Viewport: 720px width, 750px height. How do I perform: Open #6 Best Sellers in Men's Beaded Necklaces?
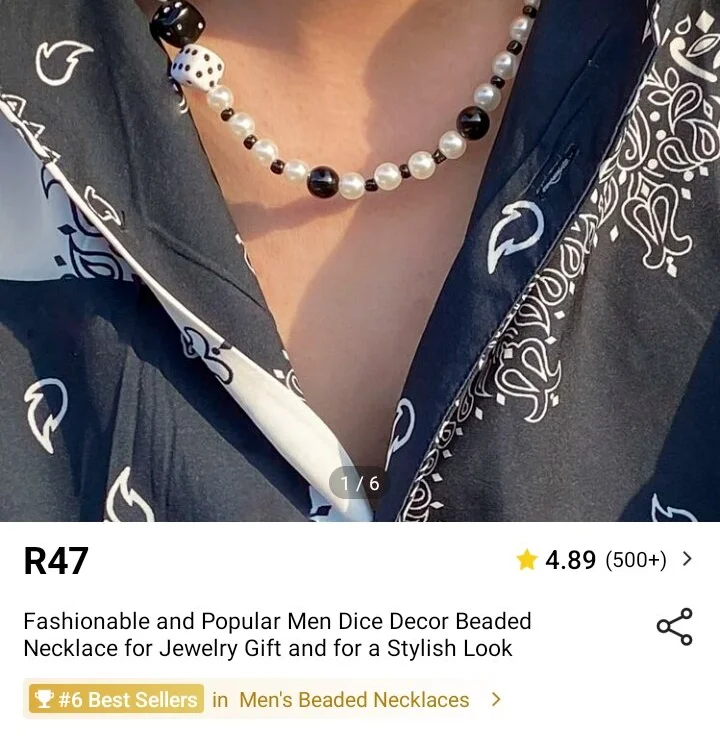point(265,699)
